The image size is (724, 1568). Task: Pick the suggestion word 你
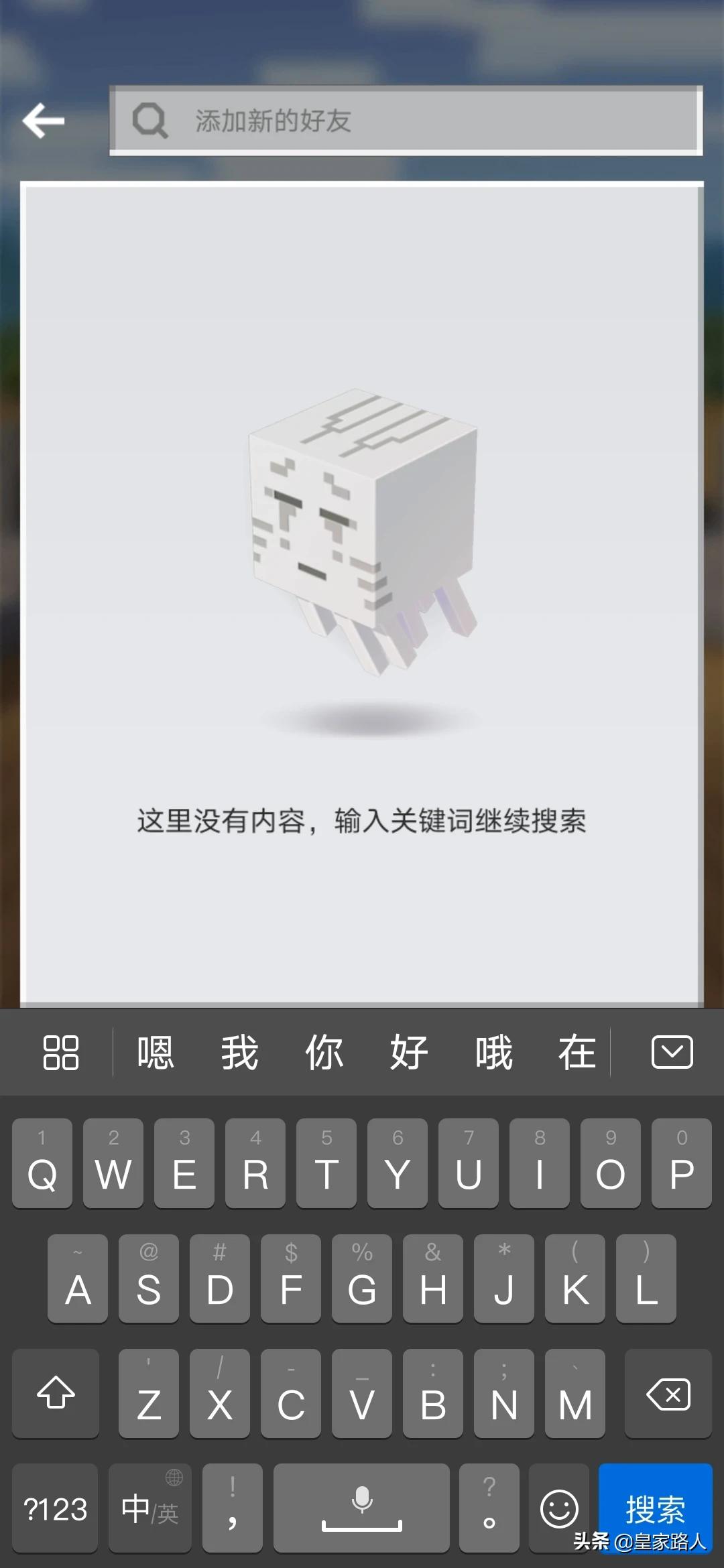click(324, 1052)
